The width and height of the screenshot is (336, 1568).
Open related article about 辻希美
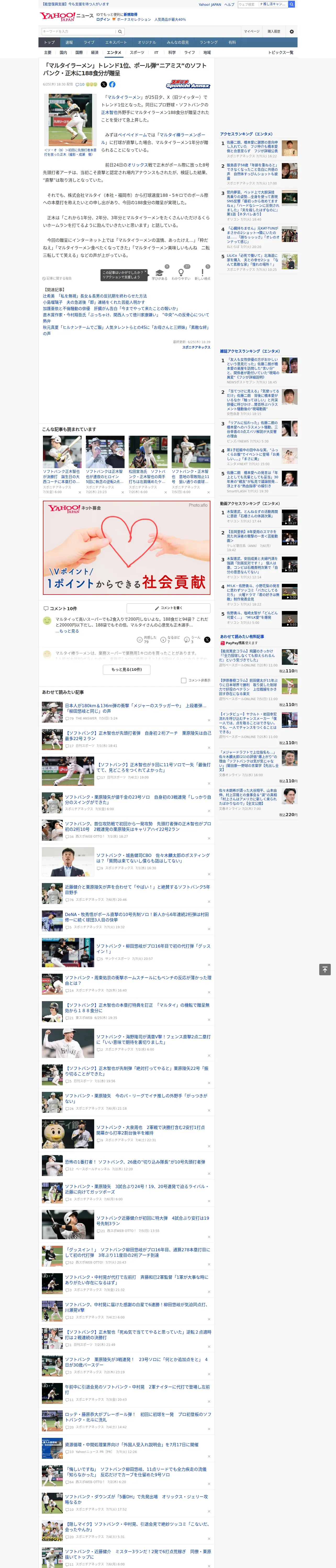[x=94, y=296]
